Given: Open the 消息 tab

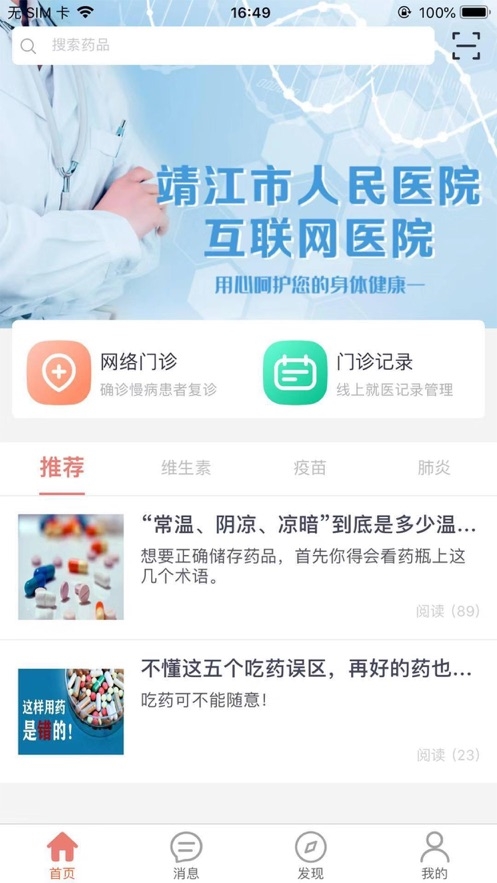Looking at the screenshot, I should (186, 855).
